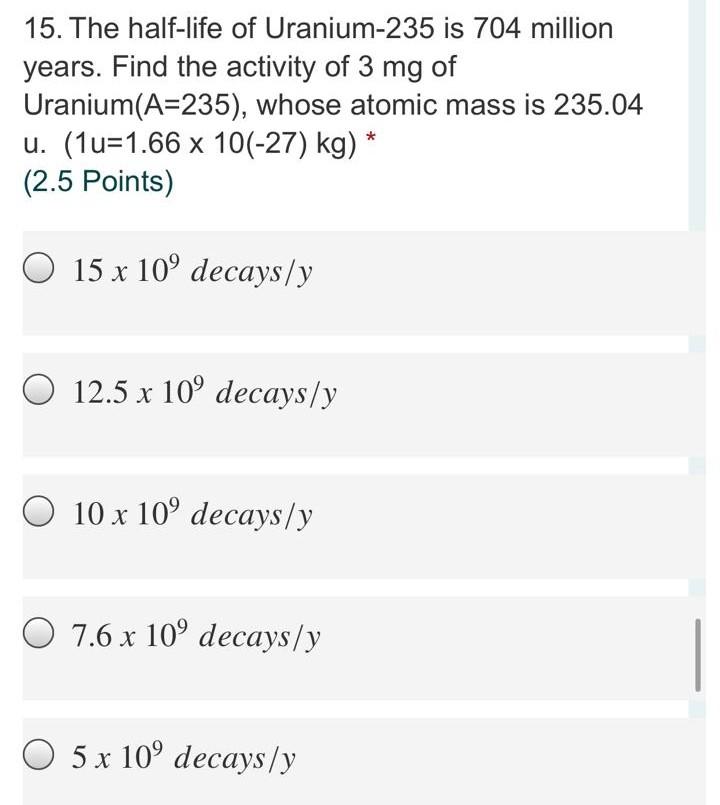Viewport: 720px width, 805px height.
Task: Pick the 10 x 10⁹ decays/y option
Action: coord(41,514)
